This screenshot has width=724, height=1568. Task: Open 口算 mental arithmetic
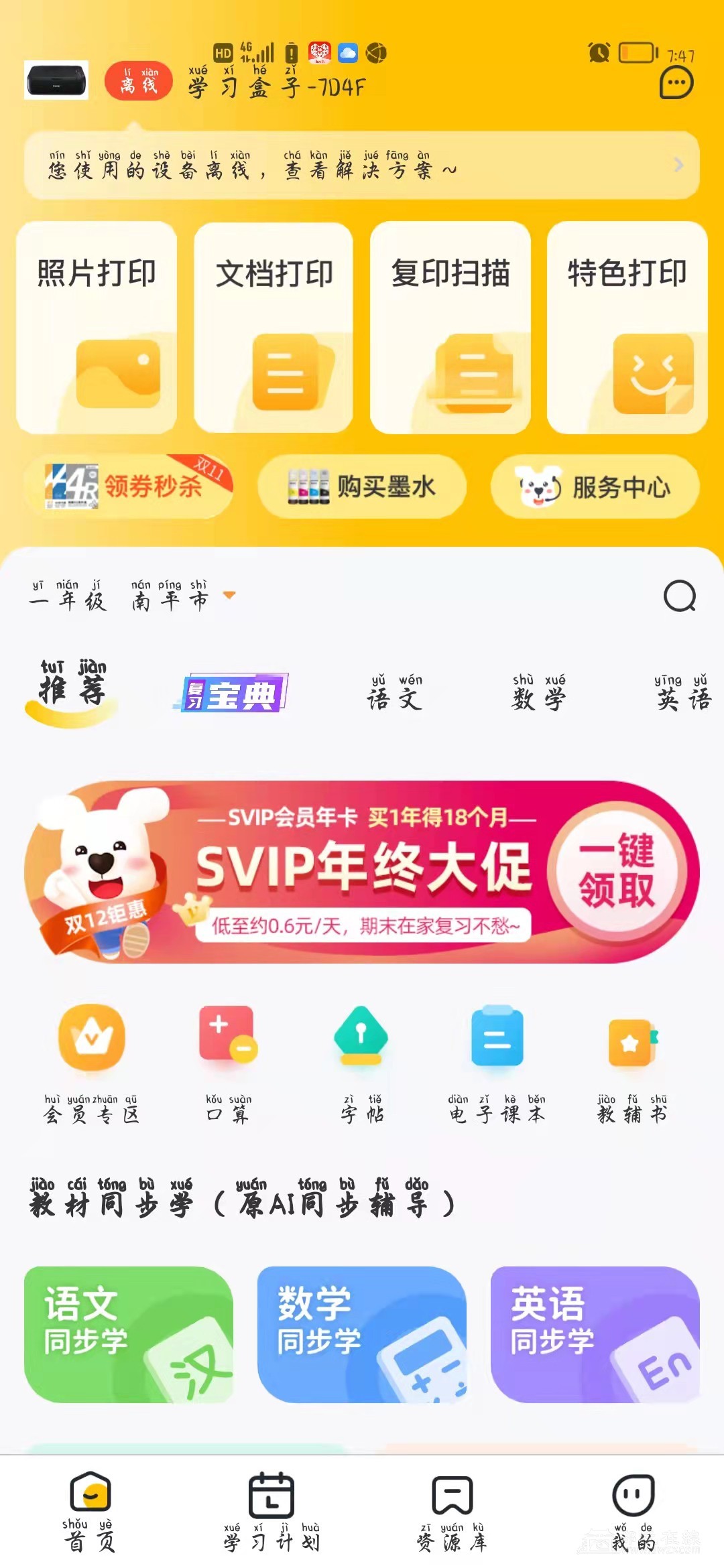tap(229, 1062)
